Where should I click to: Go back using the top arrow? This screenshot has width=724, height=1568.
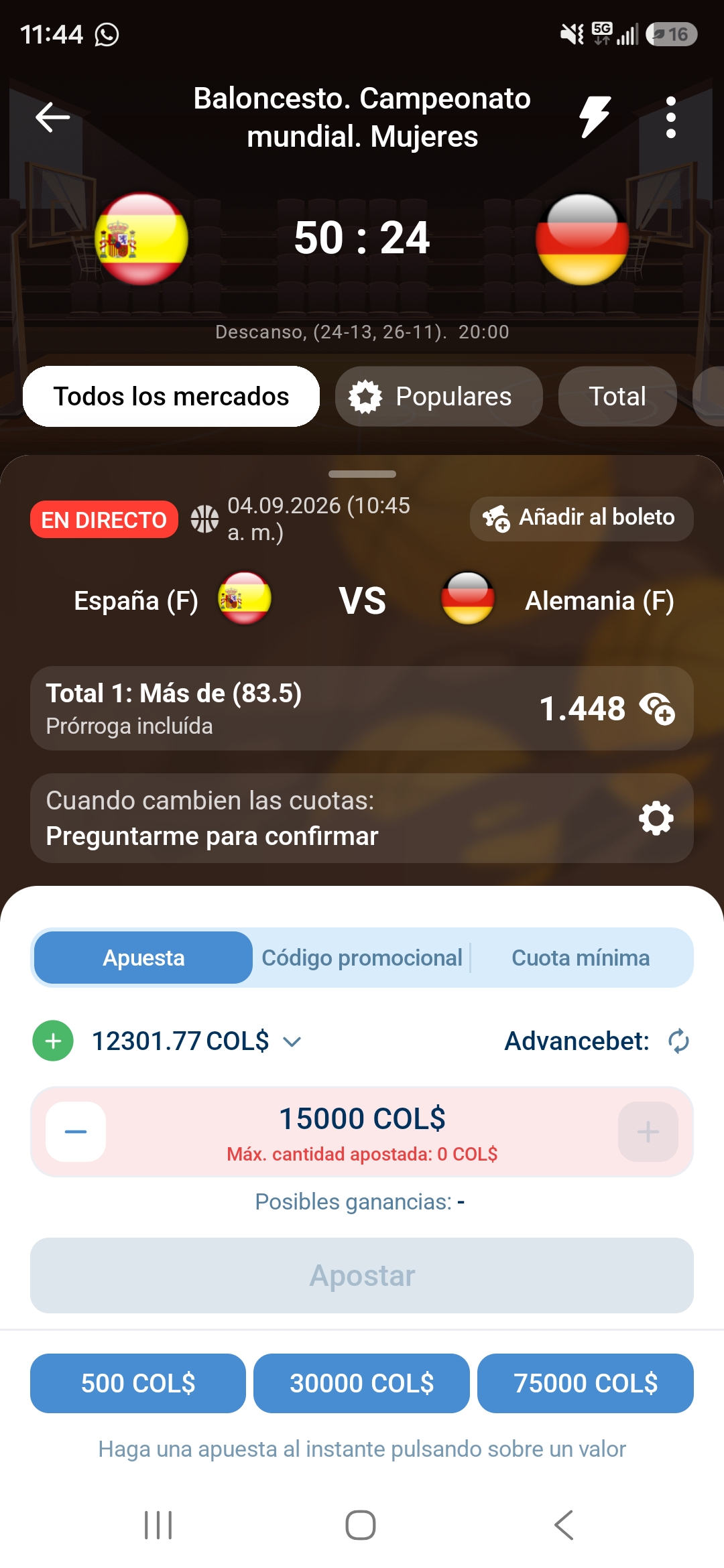(52, 117)
